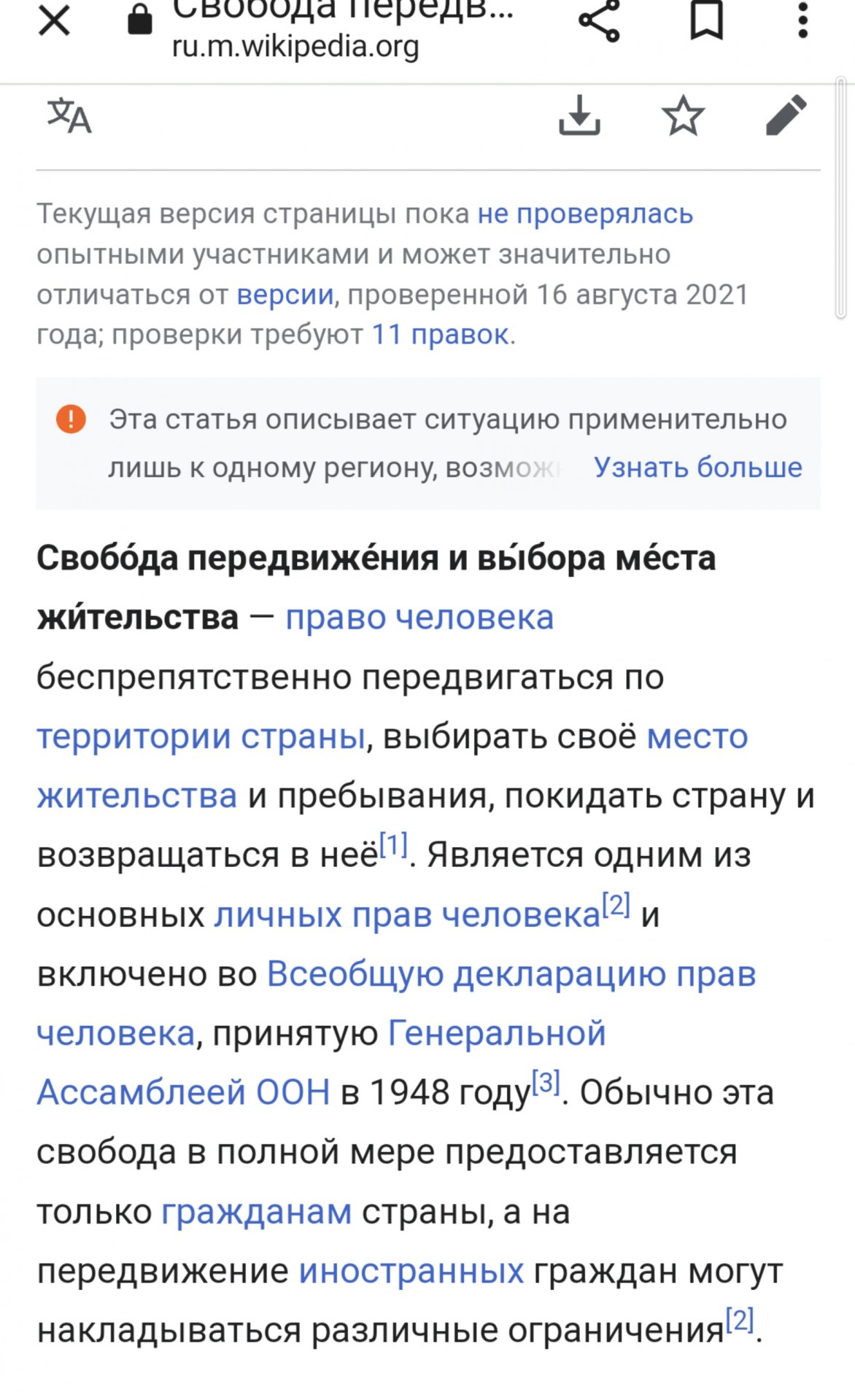855x1400 pixels.
Task: Open "личных прав человека" link
Action: click(x=407, y=914)
